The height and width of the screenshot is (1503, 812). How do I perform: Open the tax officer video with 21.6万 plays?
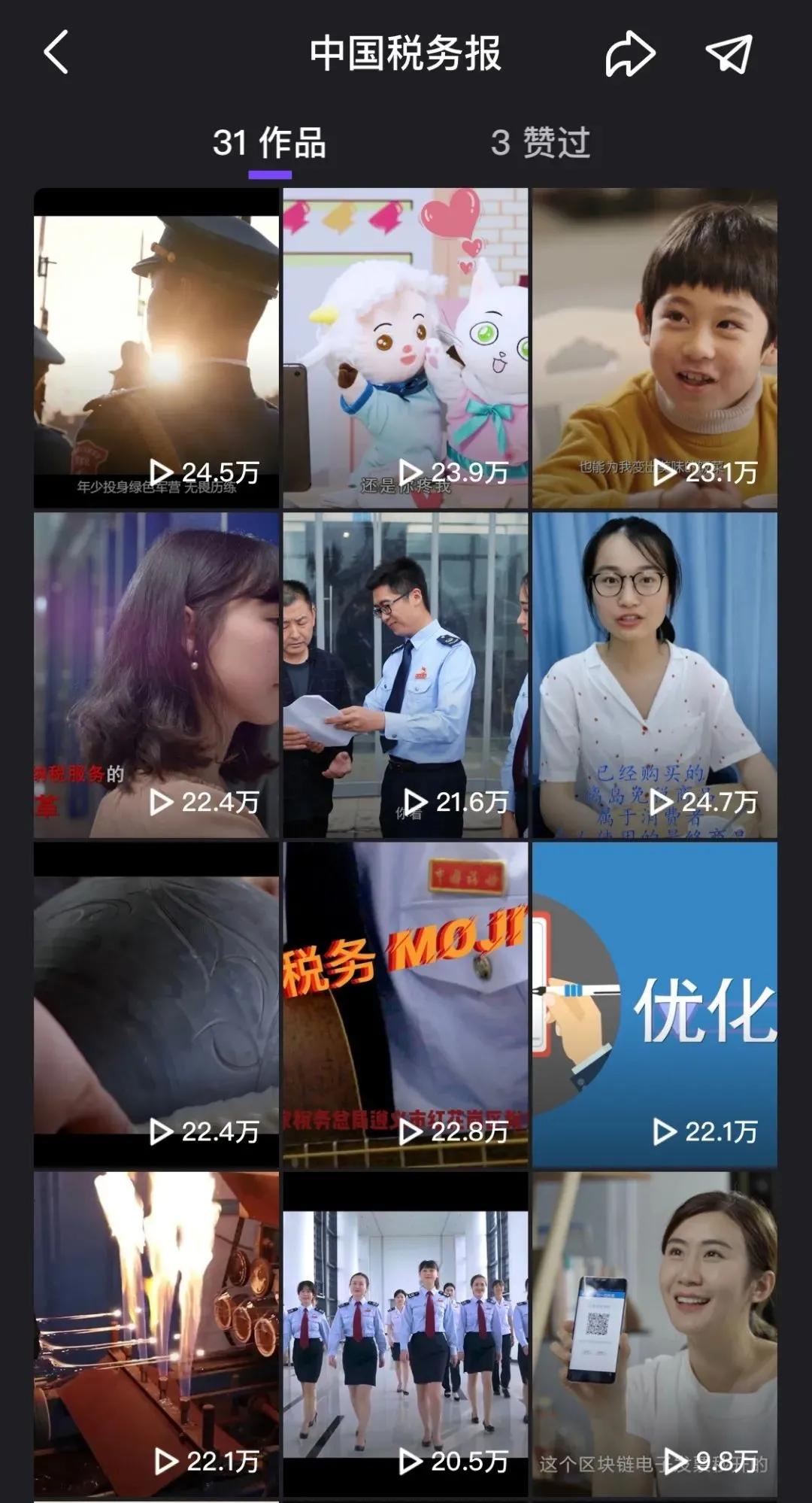tap(405, 674)
